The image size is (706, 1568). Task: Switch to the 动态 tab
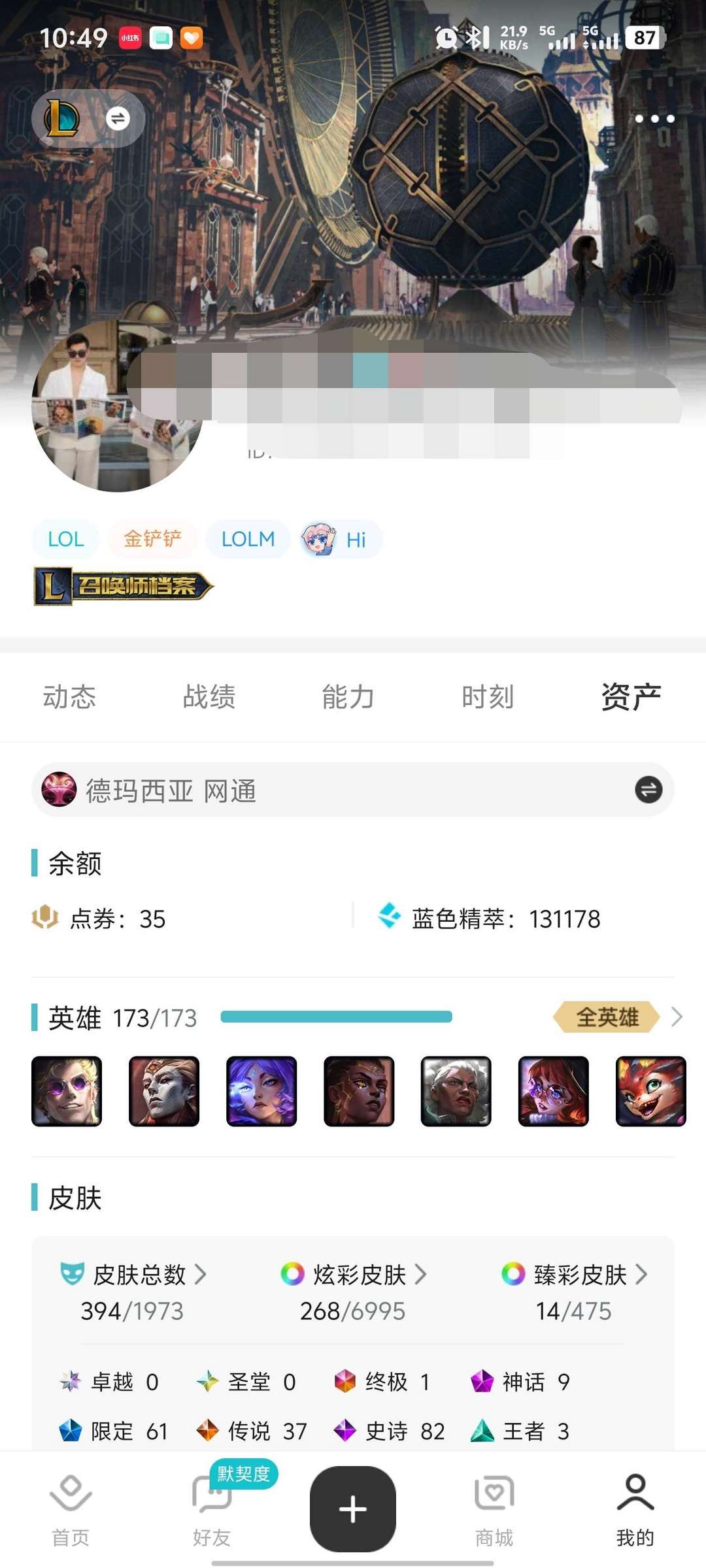click(x=69, y=696)
